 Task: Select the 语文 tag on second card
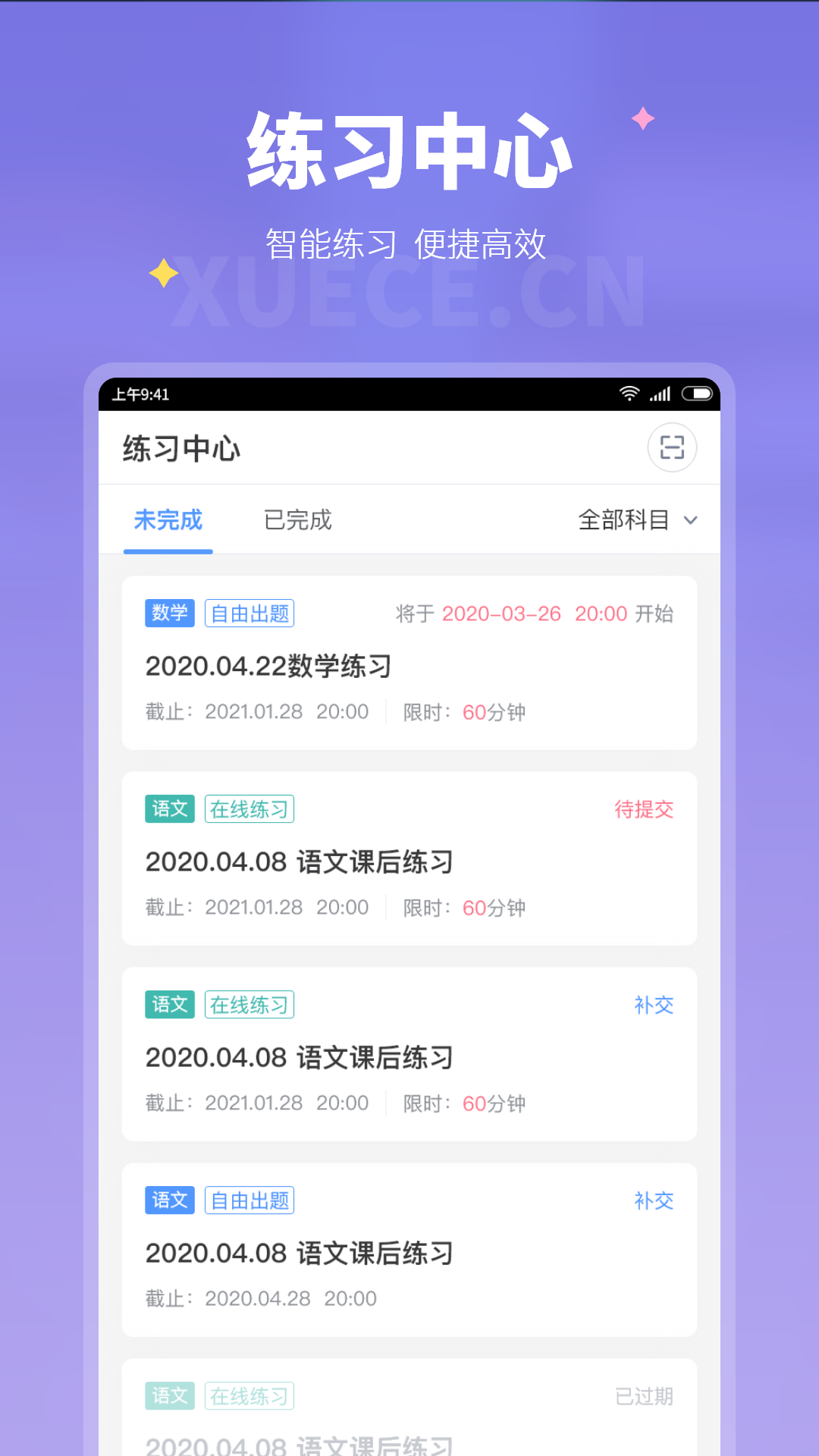coord(170,808)
